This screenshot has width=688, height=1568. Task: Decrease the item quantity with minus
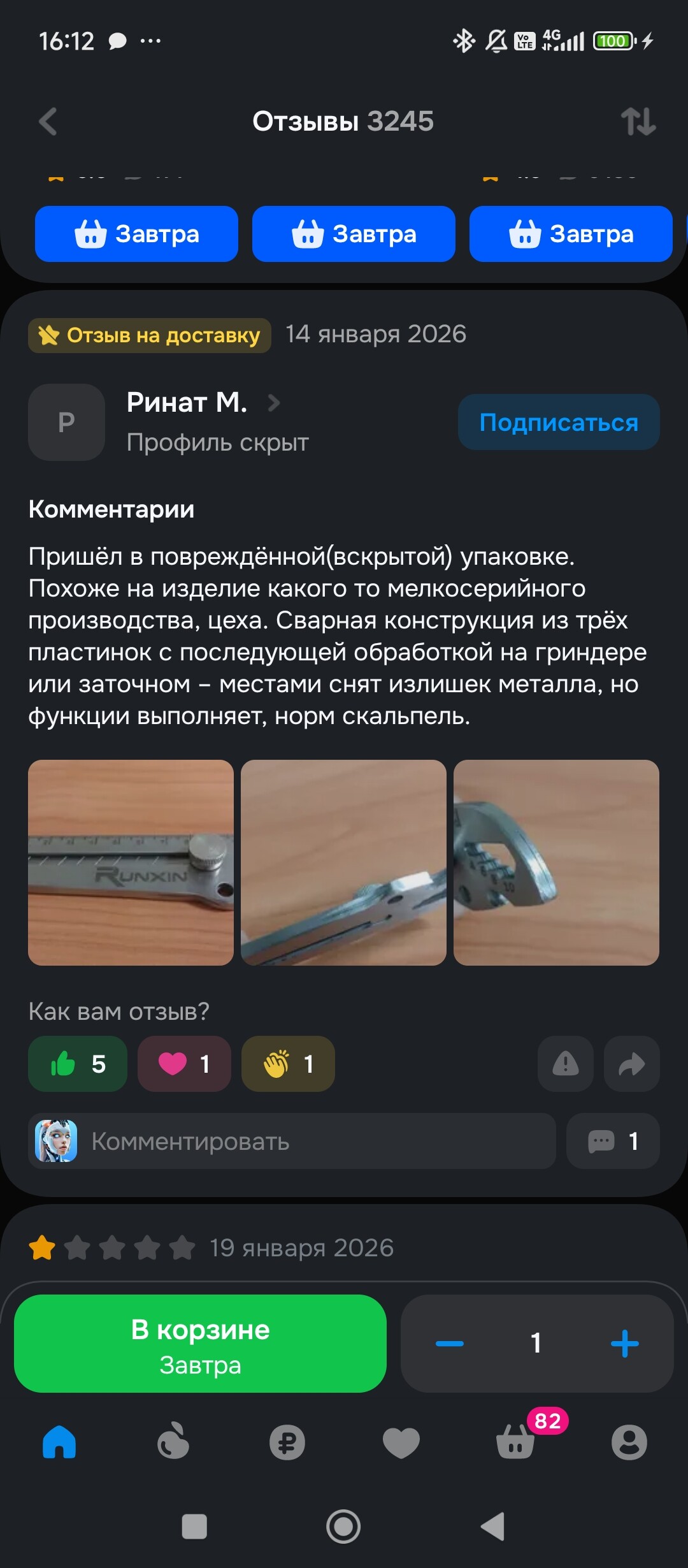click(x=449, y=1344)
